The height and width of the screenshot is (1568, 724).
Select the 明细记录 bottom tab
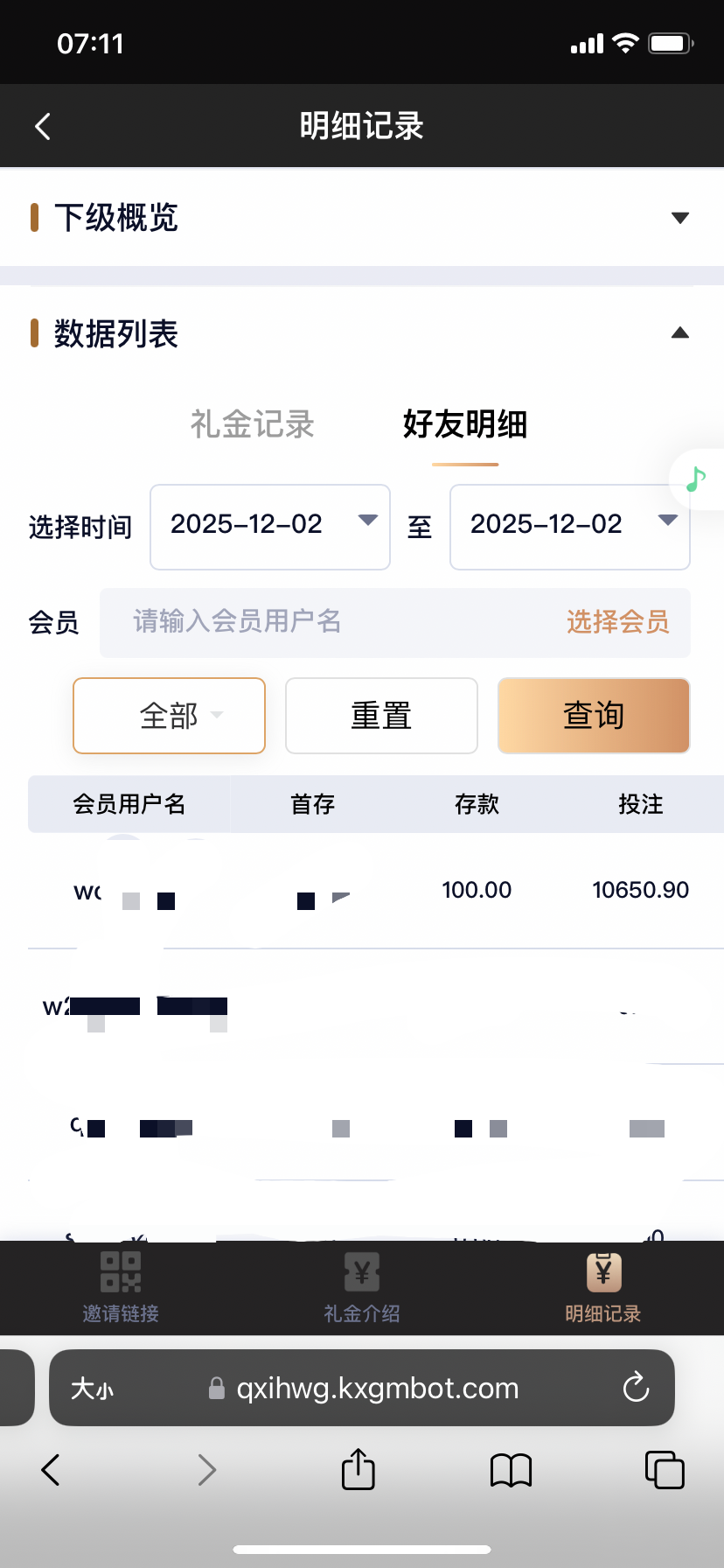point(603,1286)
